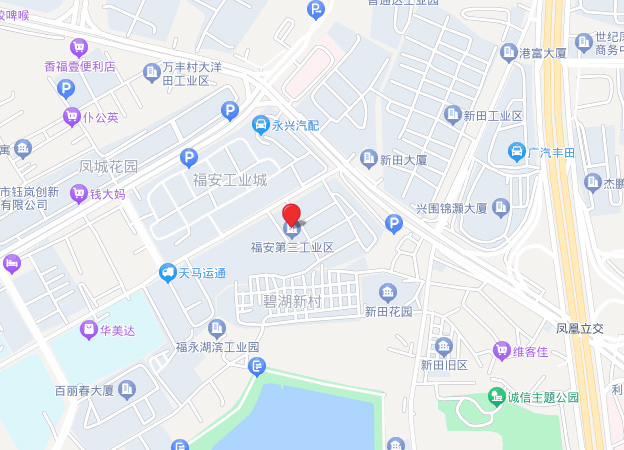Select the 福永湖滨工业园 marker
Screen dimensions: 624x450
(x=217, y=328)
